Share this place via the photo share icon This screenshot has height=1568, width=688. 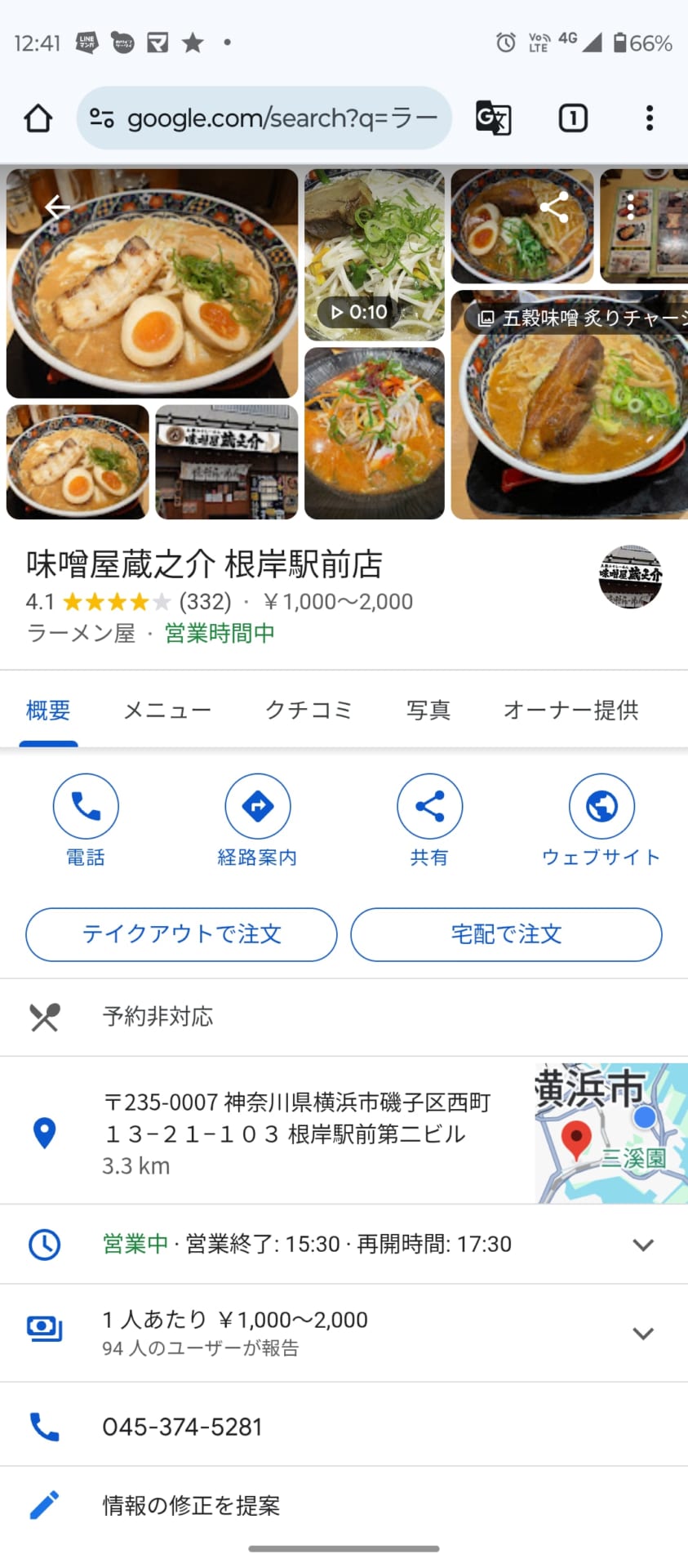(x=554, y=207)
